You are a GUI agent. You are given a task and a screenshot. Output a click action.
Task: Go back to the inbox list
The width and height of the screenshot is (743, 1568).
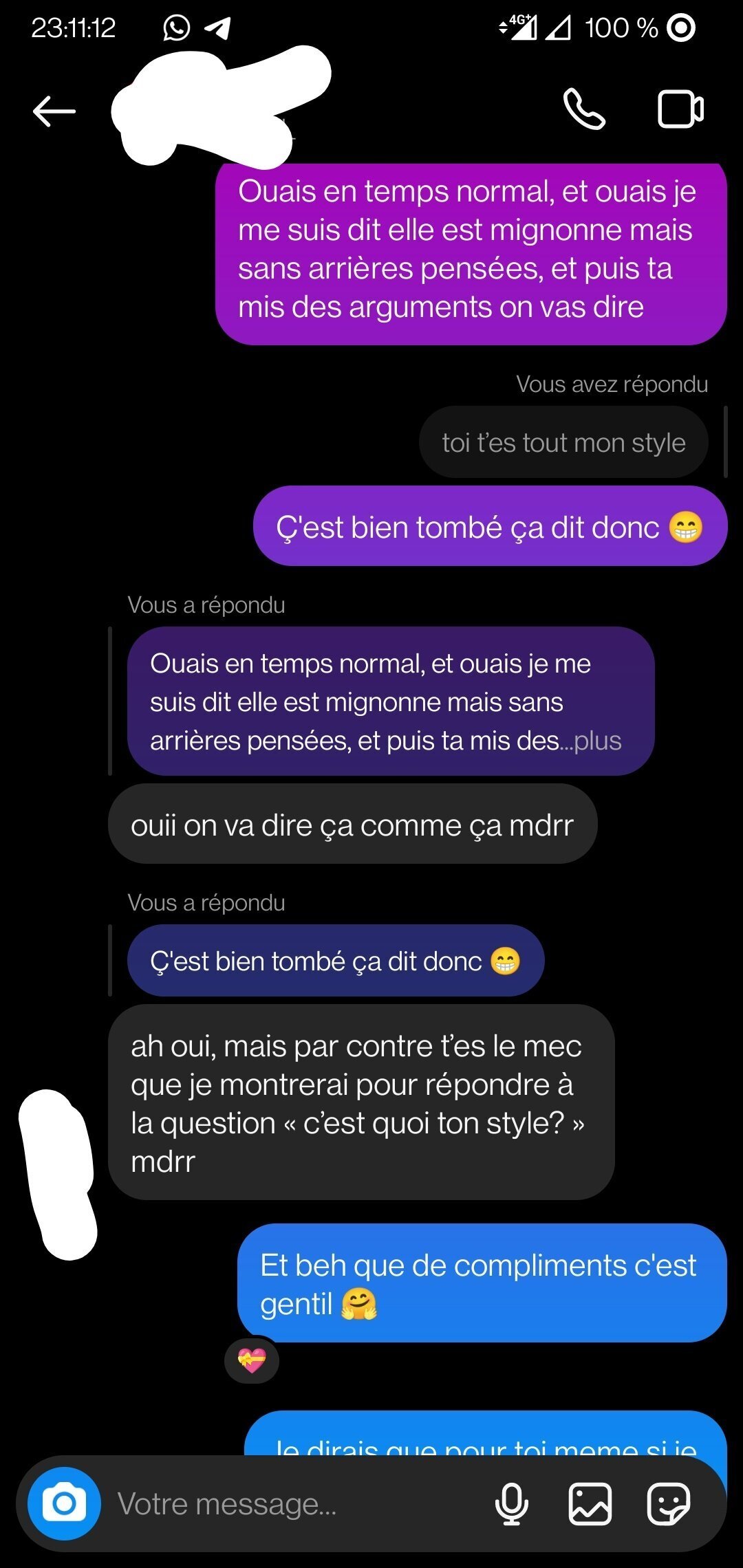tap(54, 111)
